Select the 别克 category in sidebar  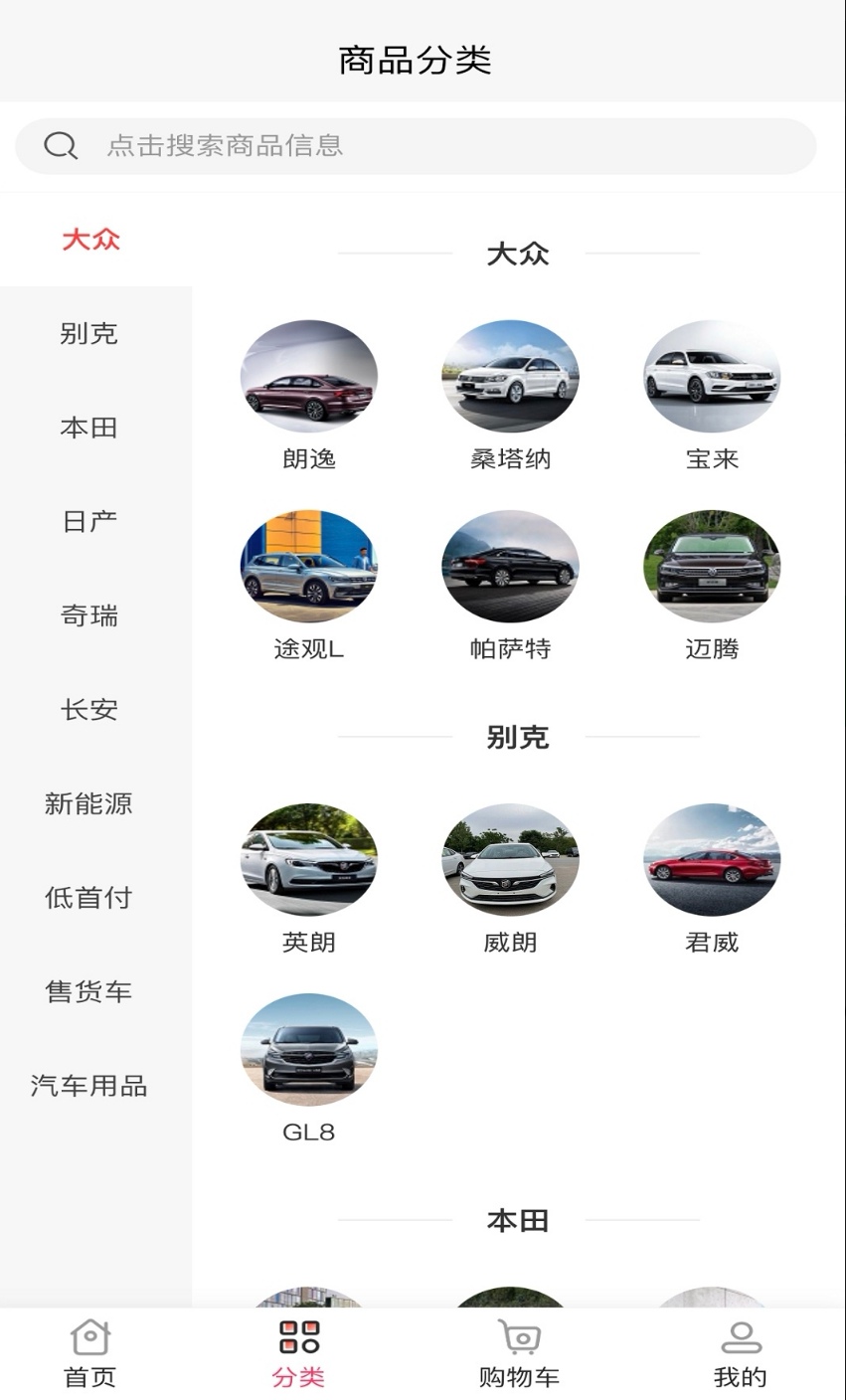click(89, 333)
